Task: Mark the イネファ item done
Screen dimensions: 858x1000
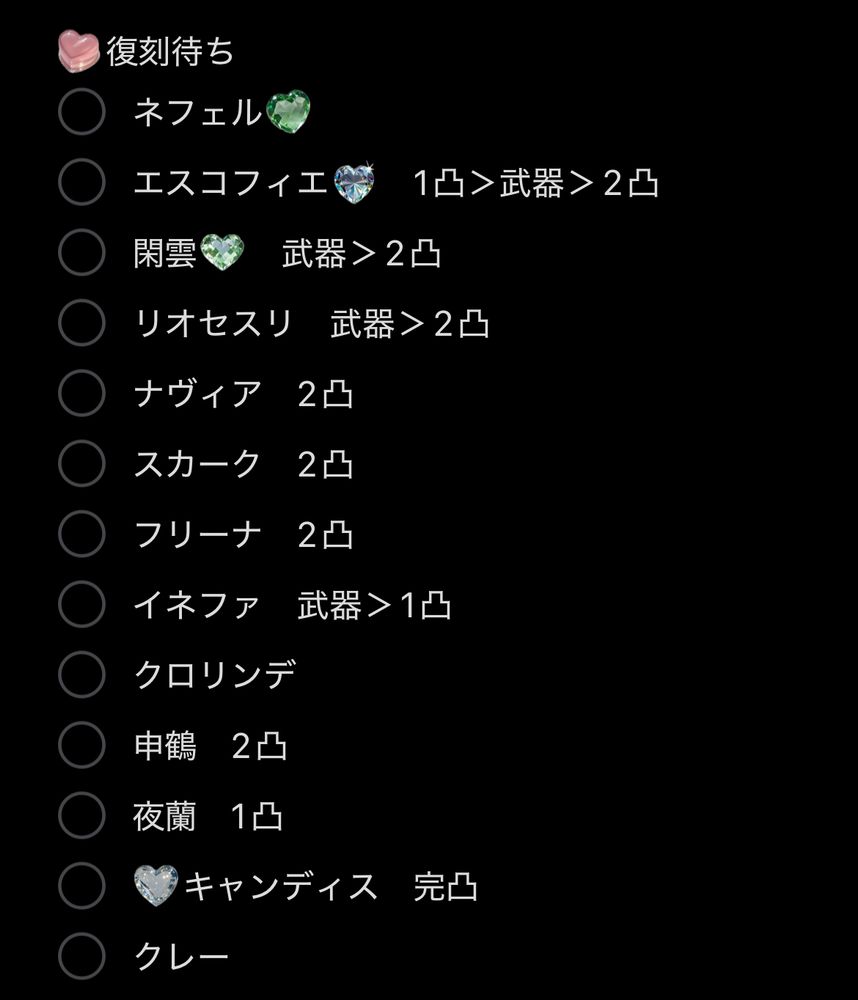Action: point(82,604)
